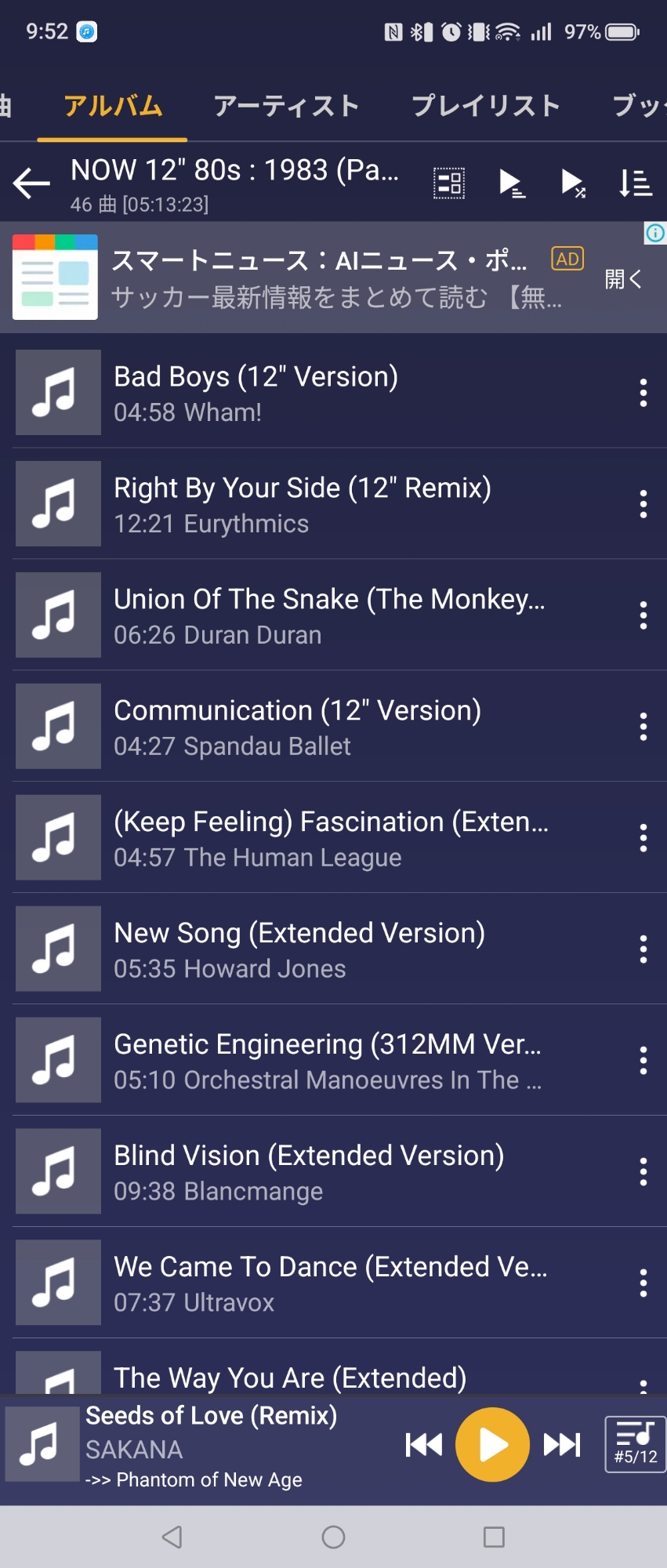Open options for Blind Vision (Extended Version)

point(643,1172)
